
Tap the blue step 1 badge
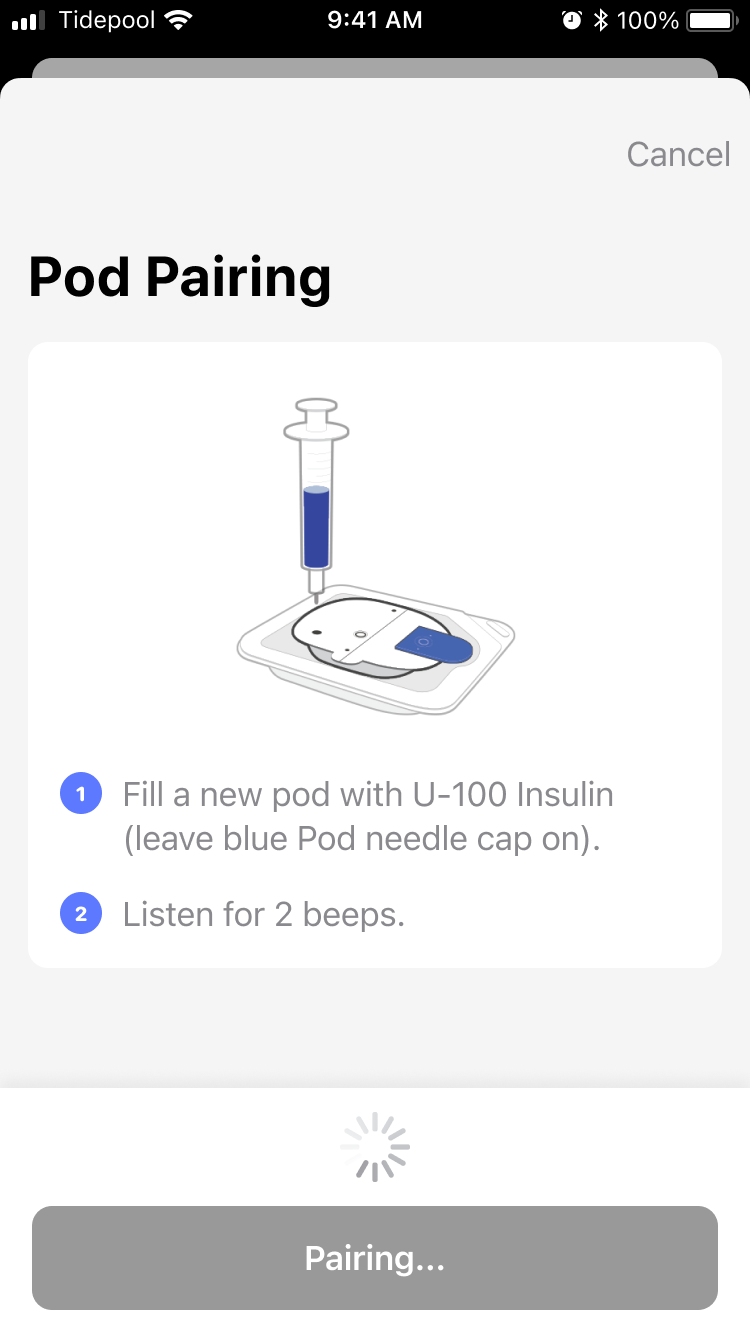pyautogui.click(x=81, y=793)
